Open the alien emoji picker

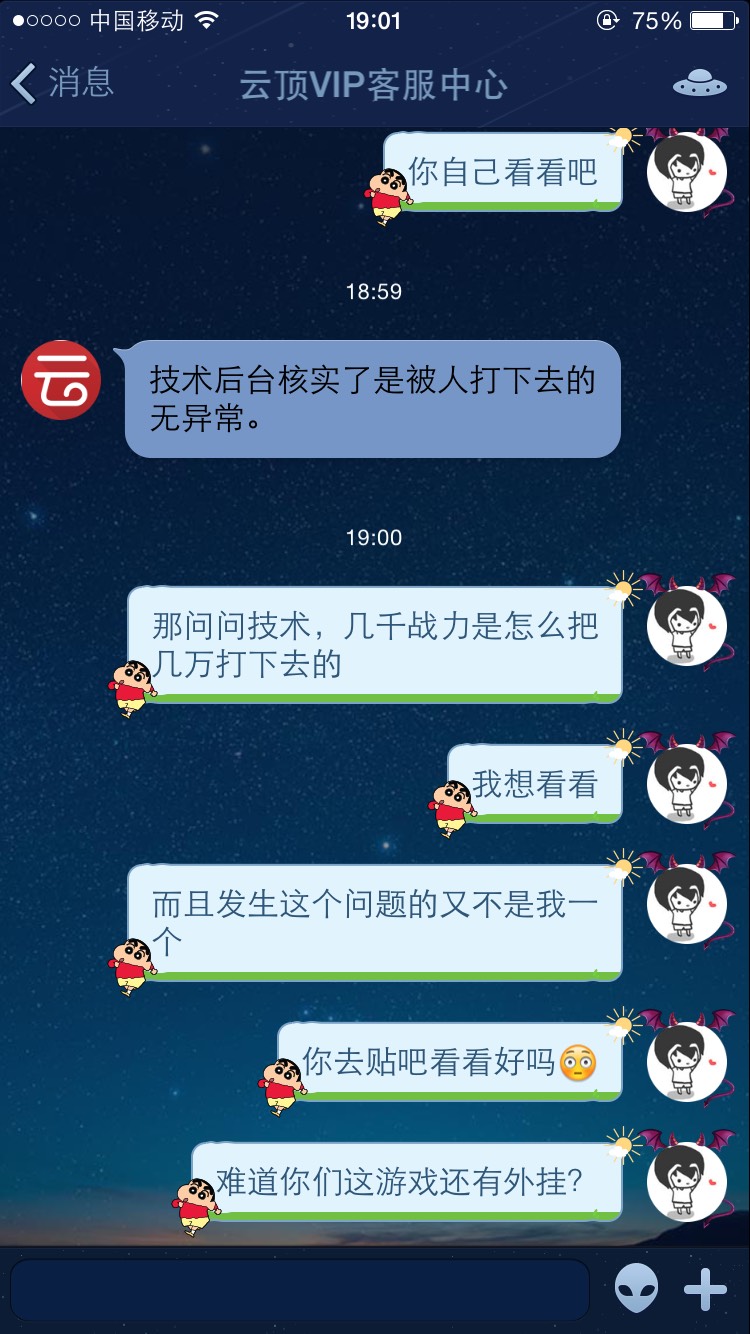pyautogui.click(x=637, y=1289)
